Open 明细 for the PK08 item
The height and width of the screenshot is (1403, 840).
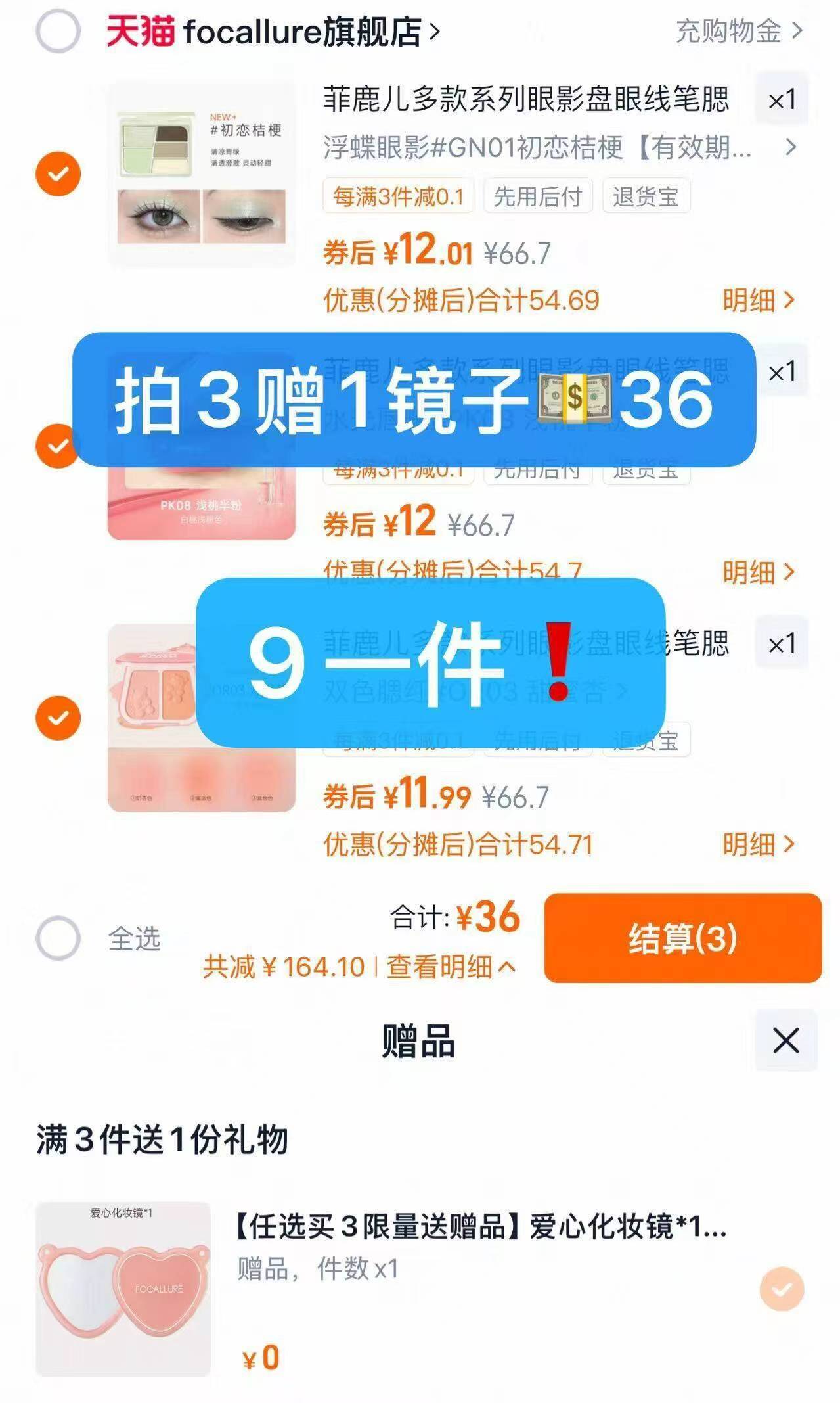749,572
